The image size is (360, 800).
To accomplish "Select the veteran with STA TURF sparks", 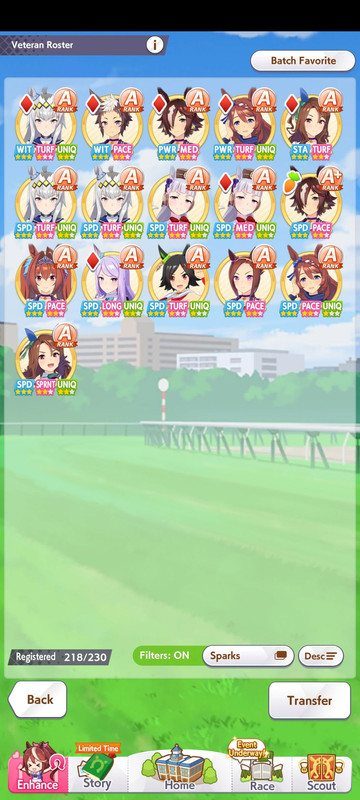I will 312,124.
